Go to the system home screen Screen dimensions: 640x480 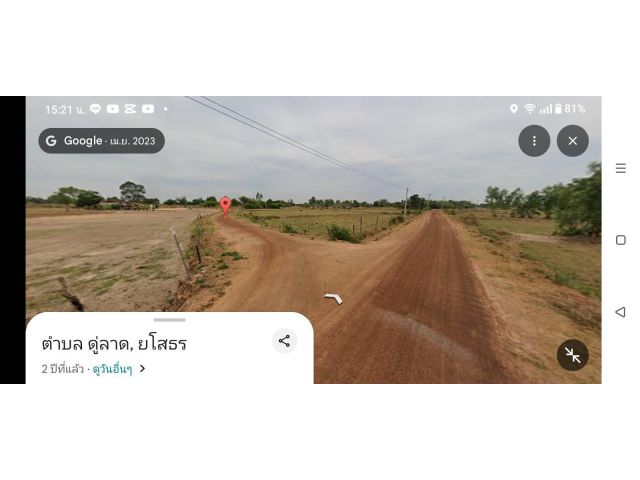coord(620,240)
